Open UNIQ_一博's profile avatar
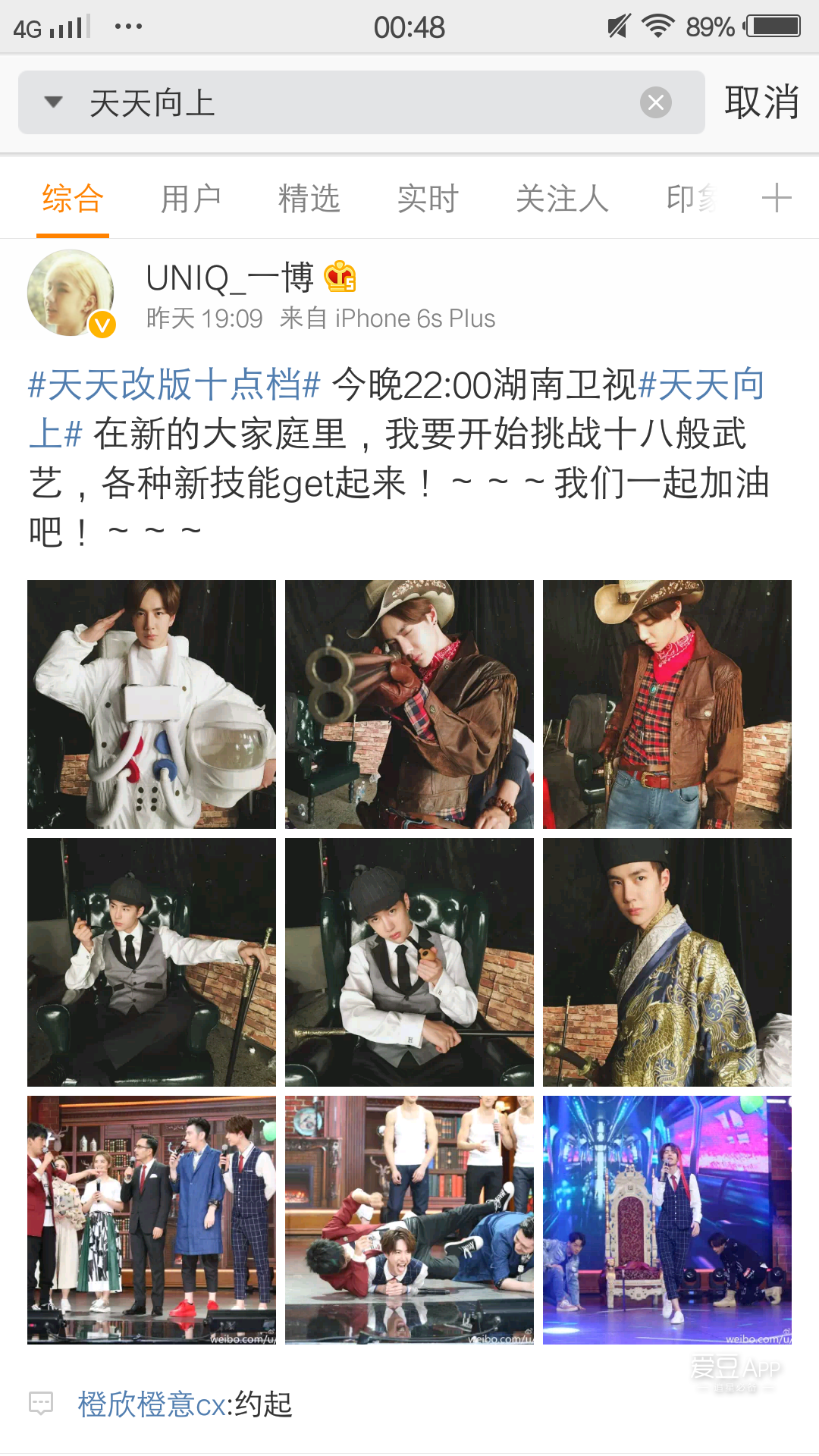Screen dimensions: 819x1456 [71, 293]
